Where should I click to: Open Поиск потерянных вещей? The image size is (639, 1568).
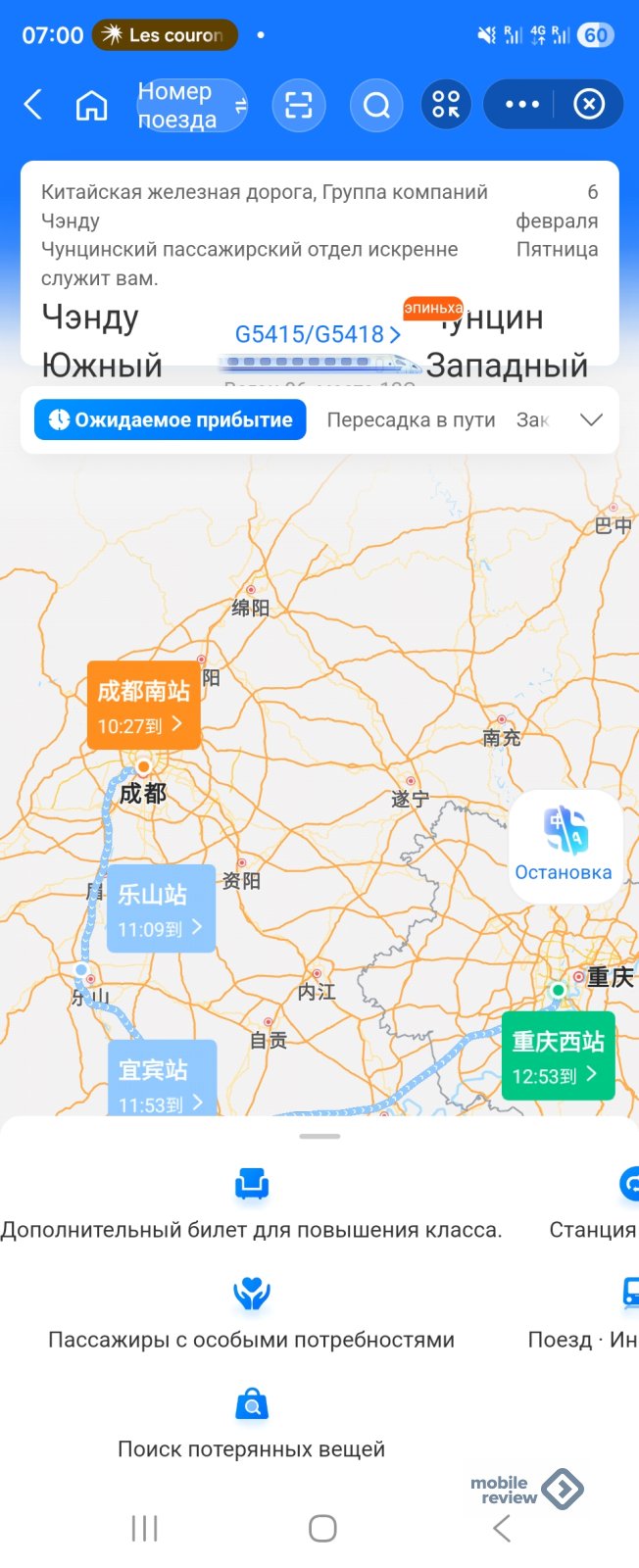(x=252, y=1426)
